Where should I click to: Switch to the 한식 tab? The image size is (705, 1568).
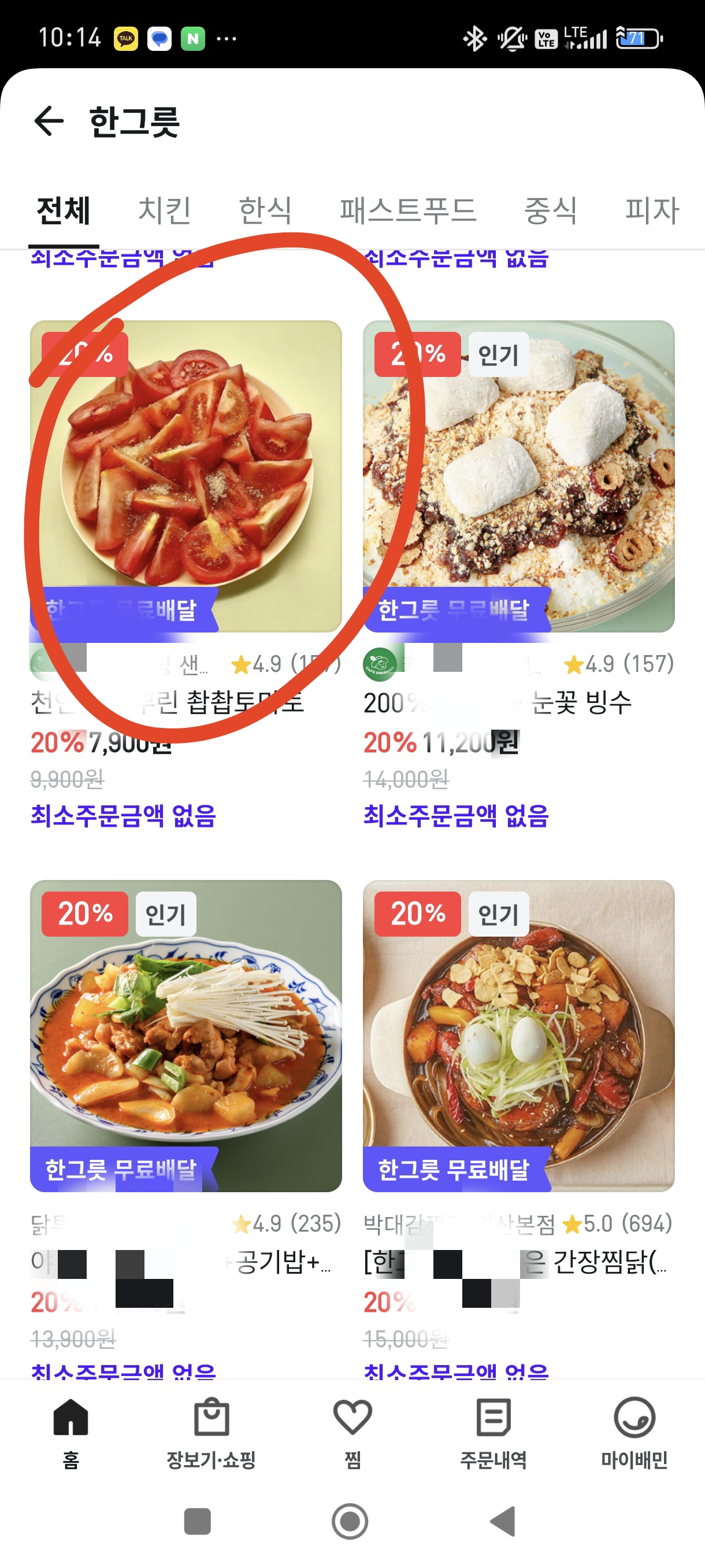click(265, 210)
